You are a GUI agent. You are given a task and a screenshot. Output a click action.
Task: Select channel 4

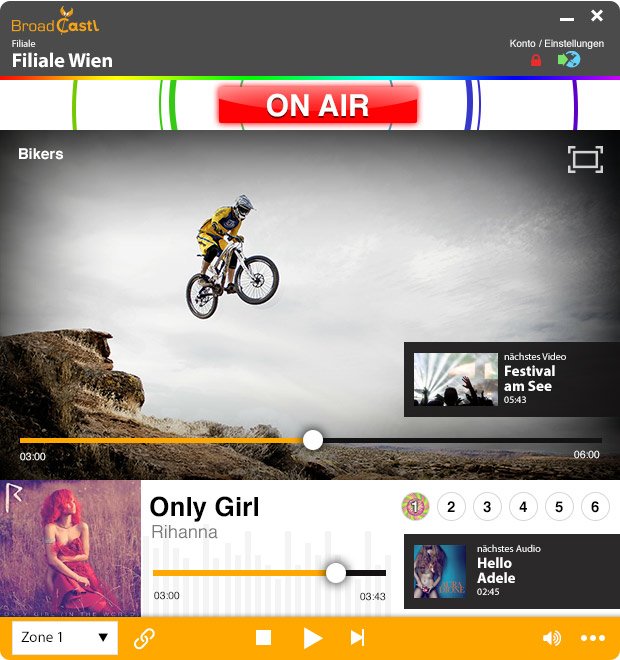click(523, 507)
